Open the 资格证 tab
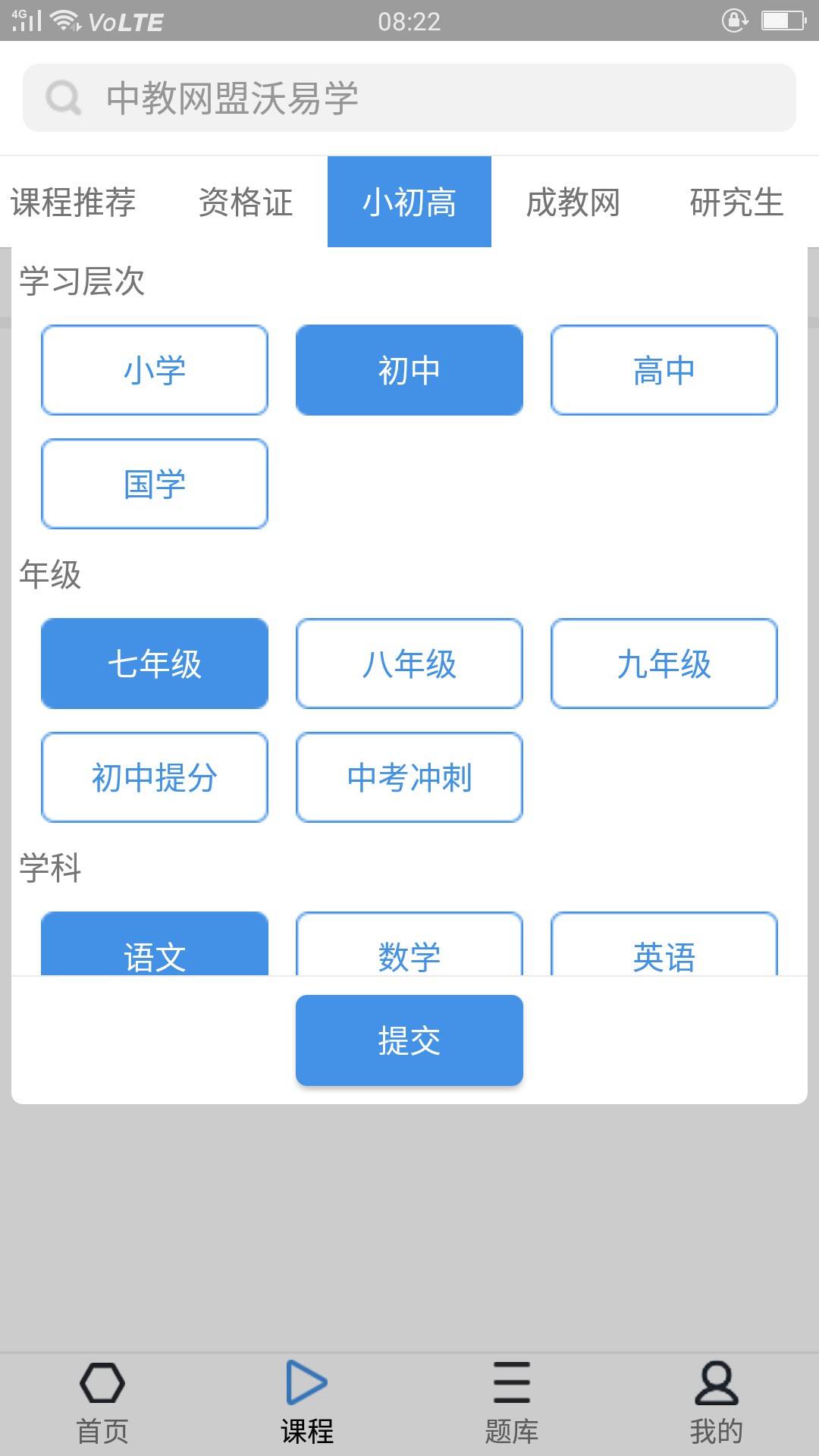The image size is (819, 1456). pyautogui.click(x=246, y=202)
